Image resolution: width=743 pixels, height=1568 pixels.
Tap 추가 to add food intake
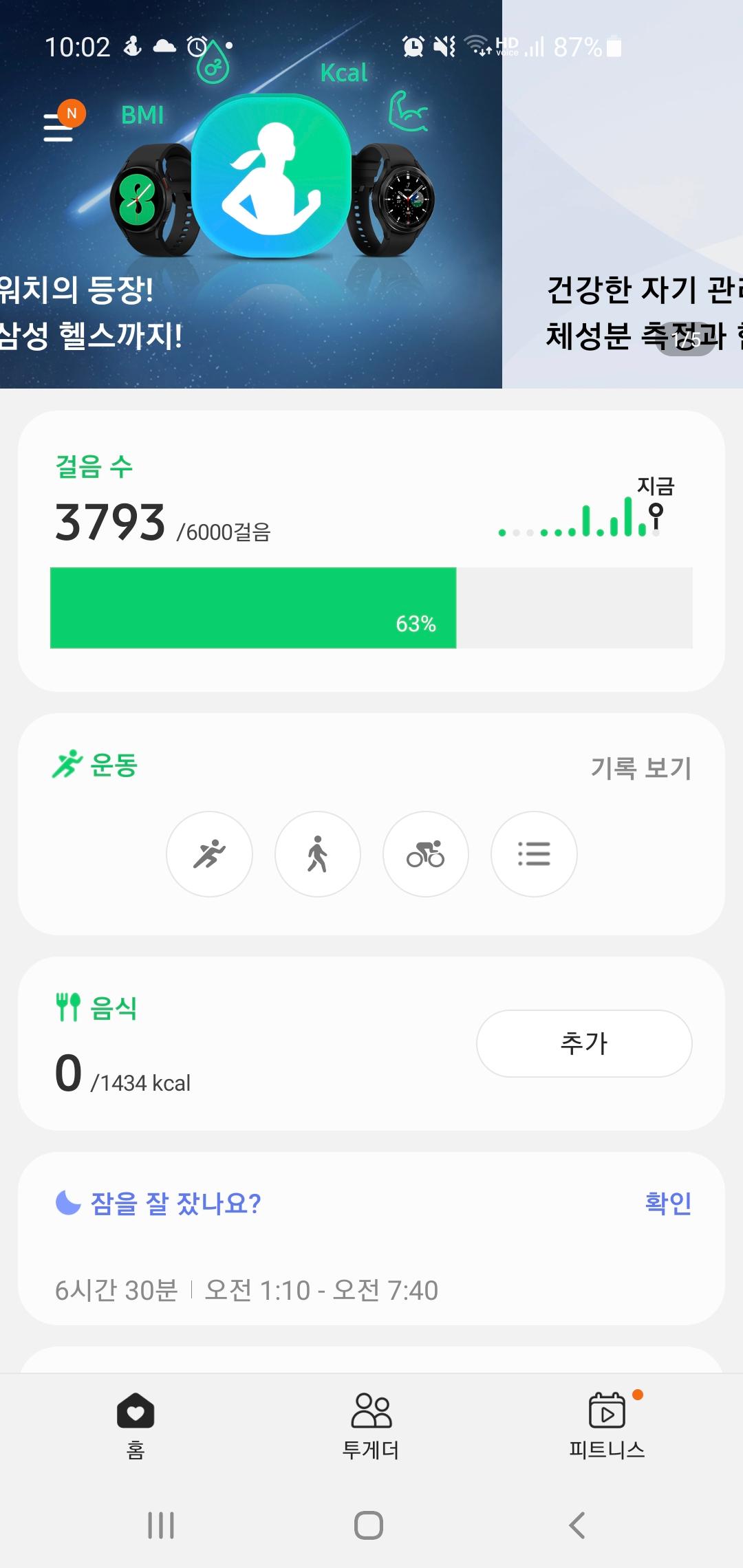[583, 1043]
